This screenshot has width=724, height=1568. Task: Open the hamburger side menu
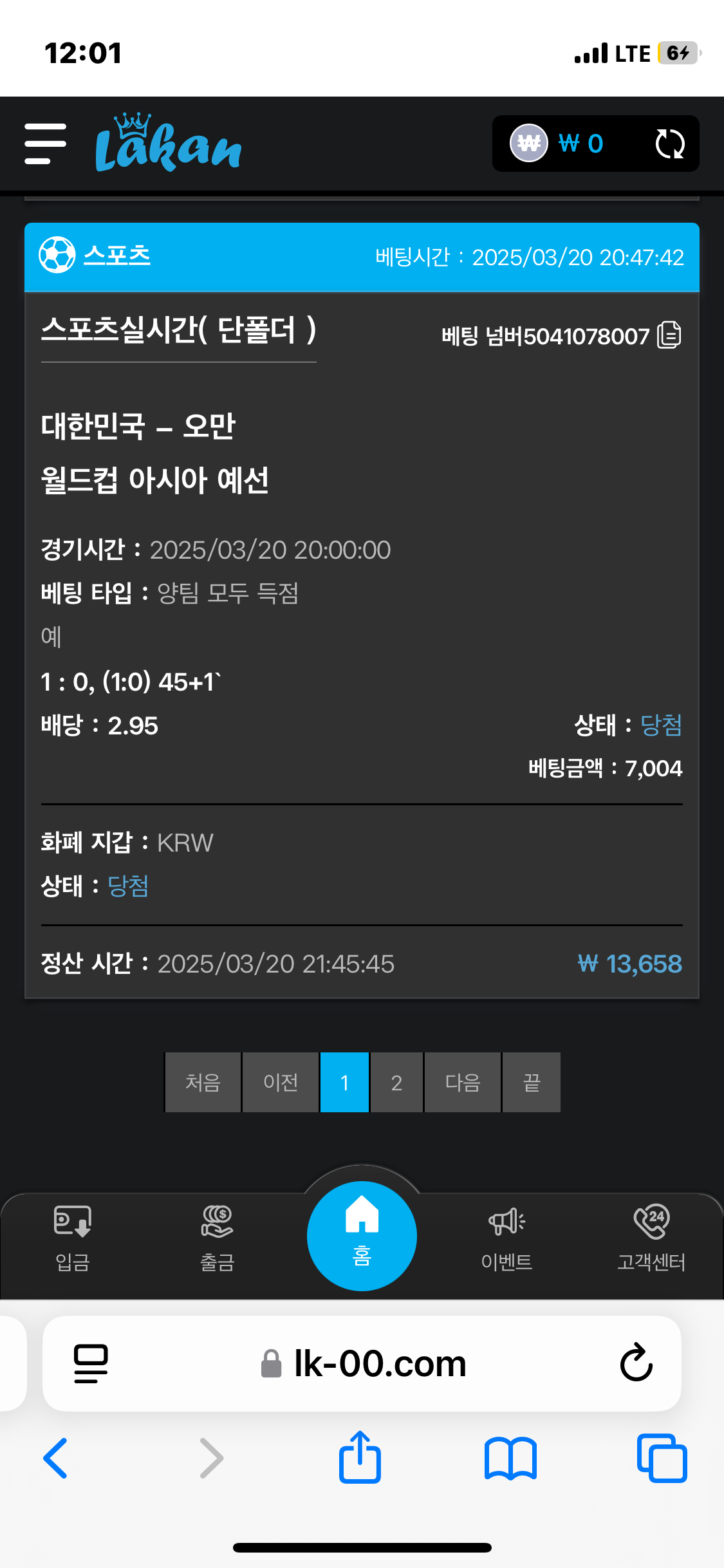(x=45, y=144)
